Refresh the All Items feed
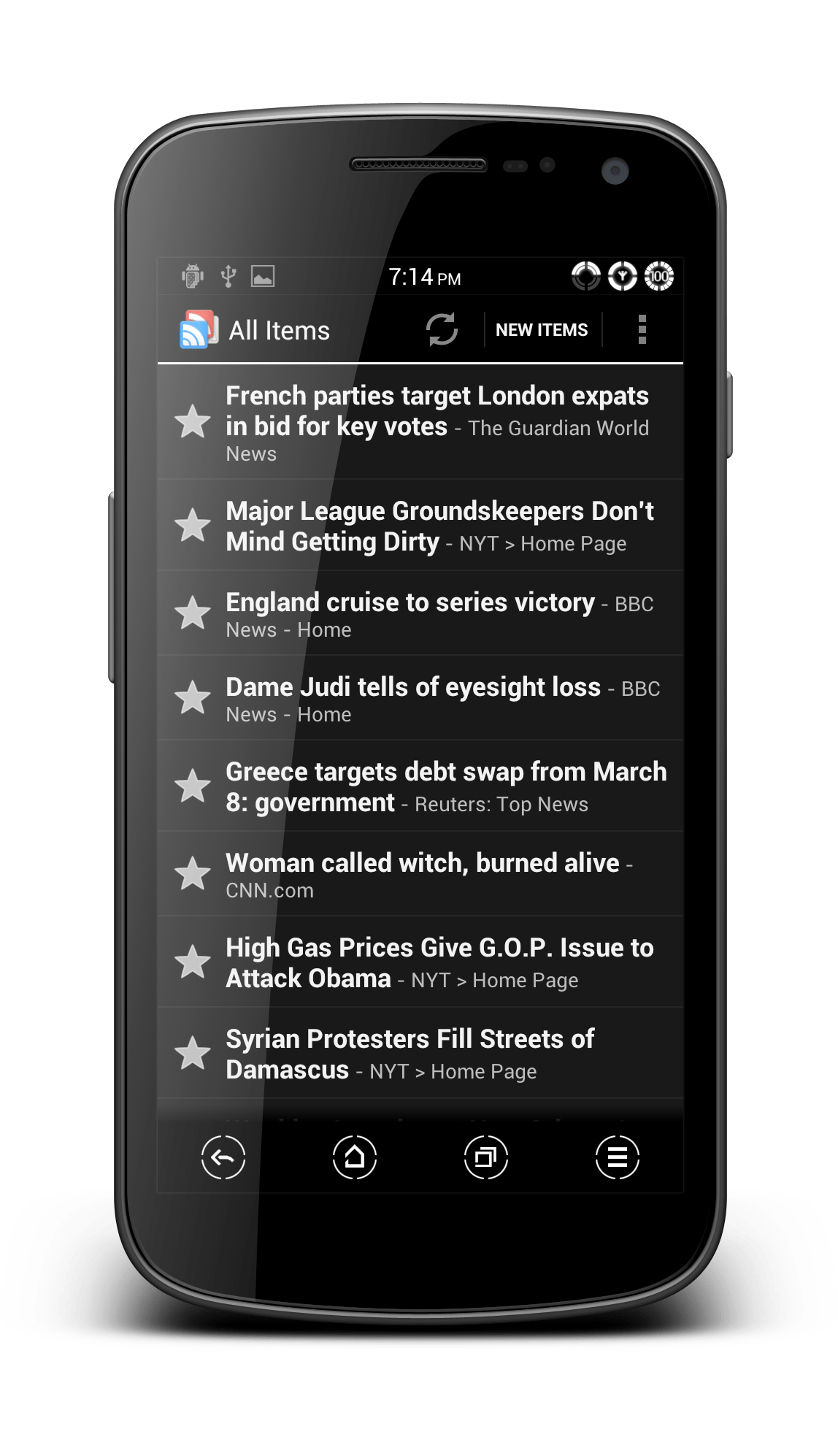 (442, 329)
